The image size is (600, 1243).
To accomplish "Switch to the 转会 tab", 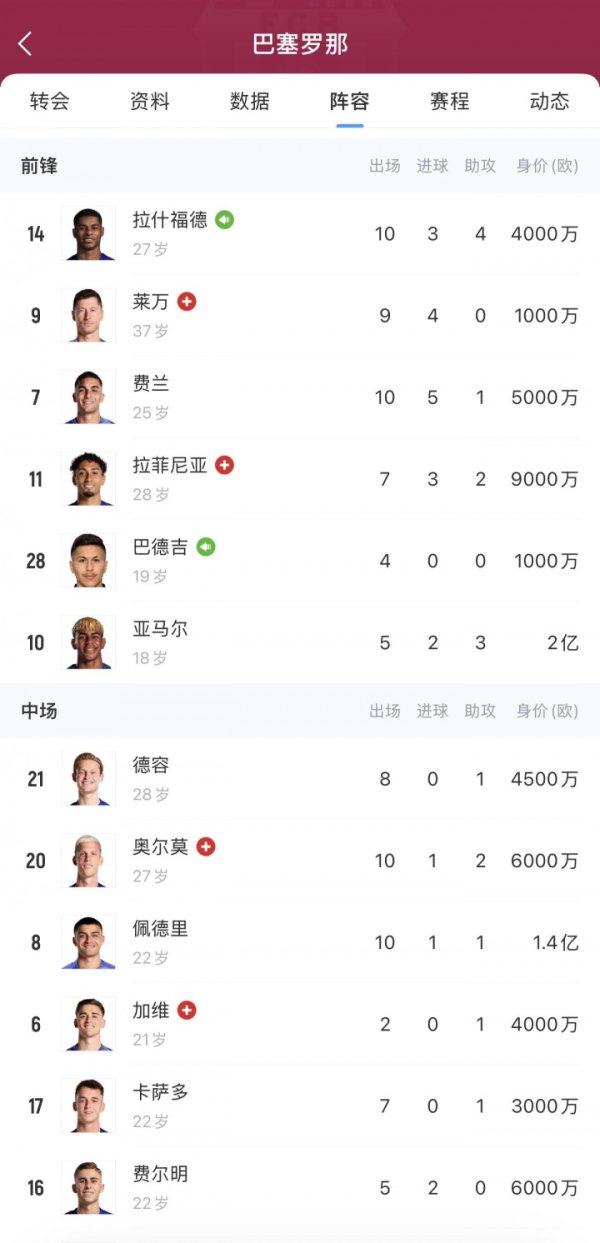I will (50, 101).
